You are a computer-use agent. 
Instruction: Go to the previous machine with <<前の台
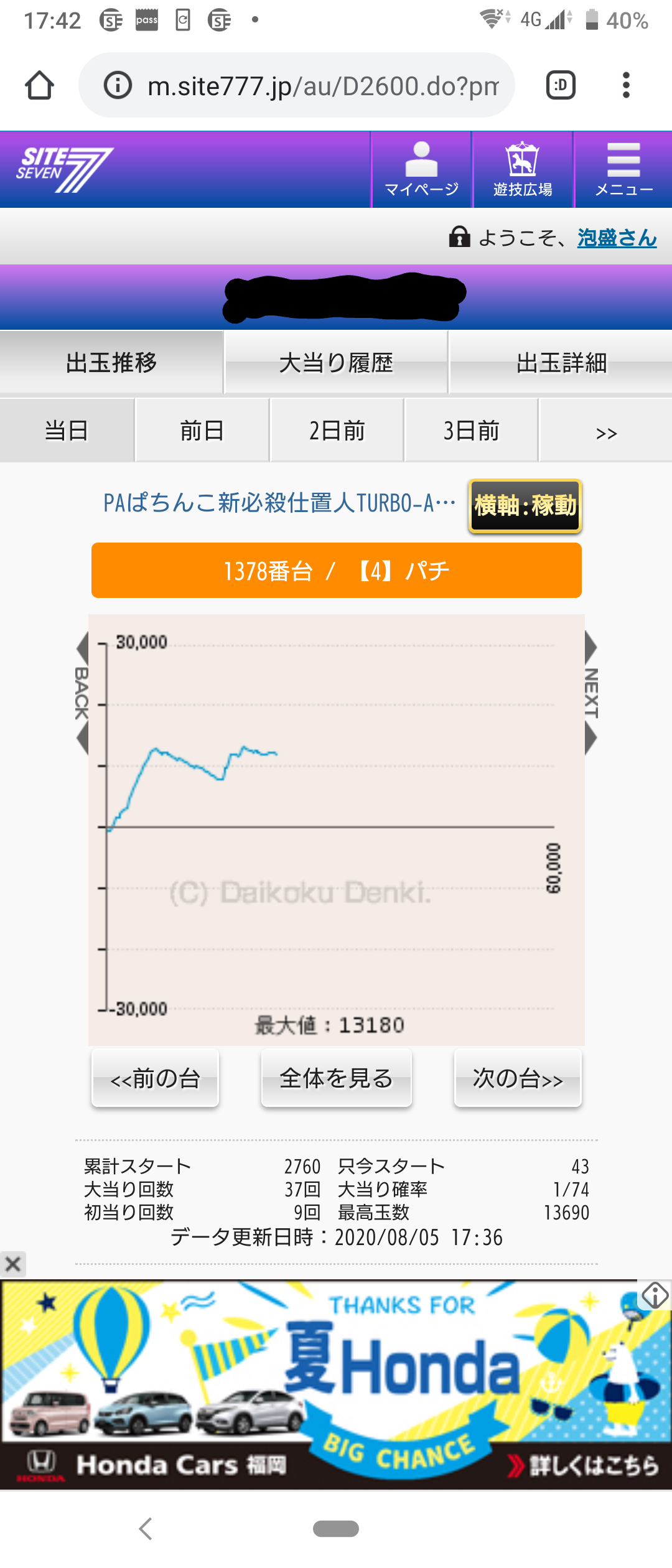point(155,1078)
